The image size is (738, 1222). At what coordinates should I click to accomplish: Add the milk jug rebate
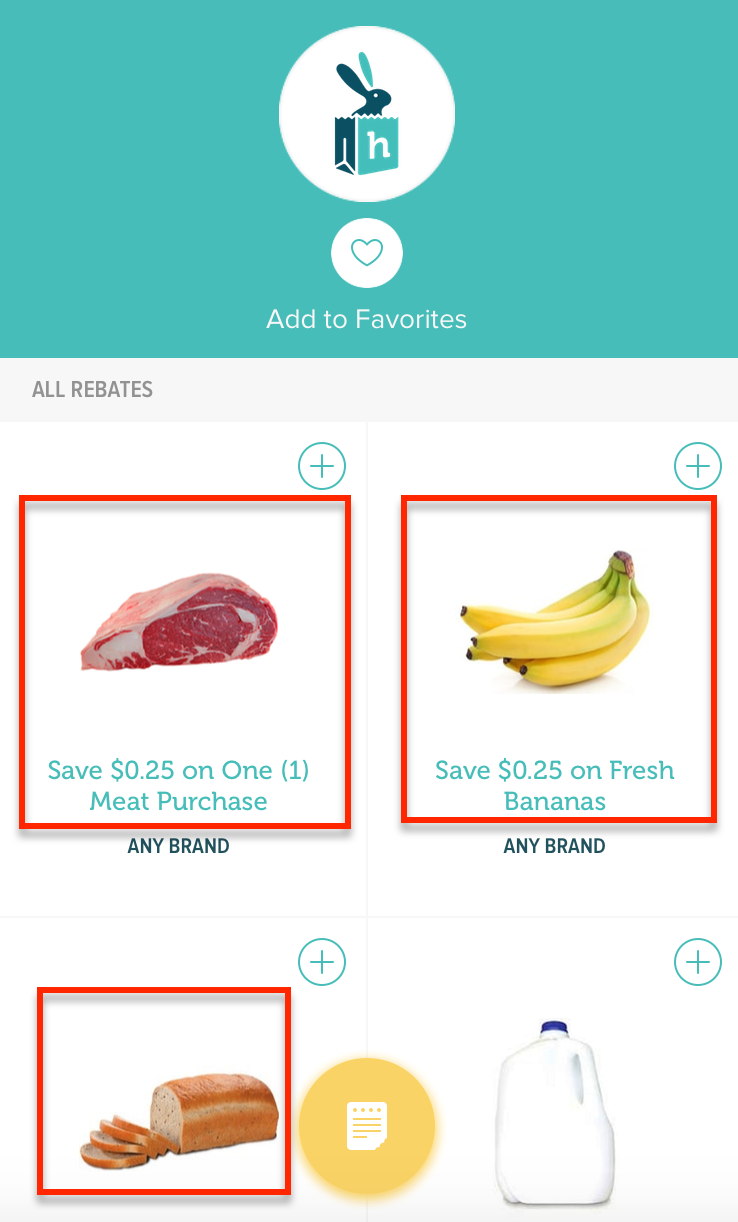click(698, 962)
